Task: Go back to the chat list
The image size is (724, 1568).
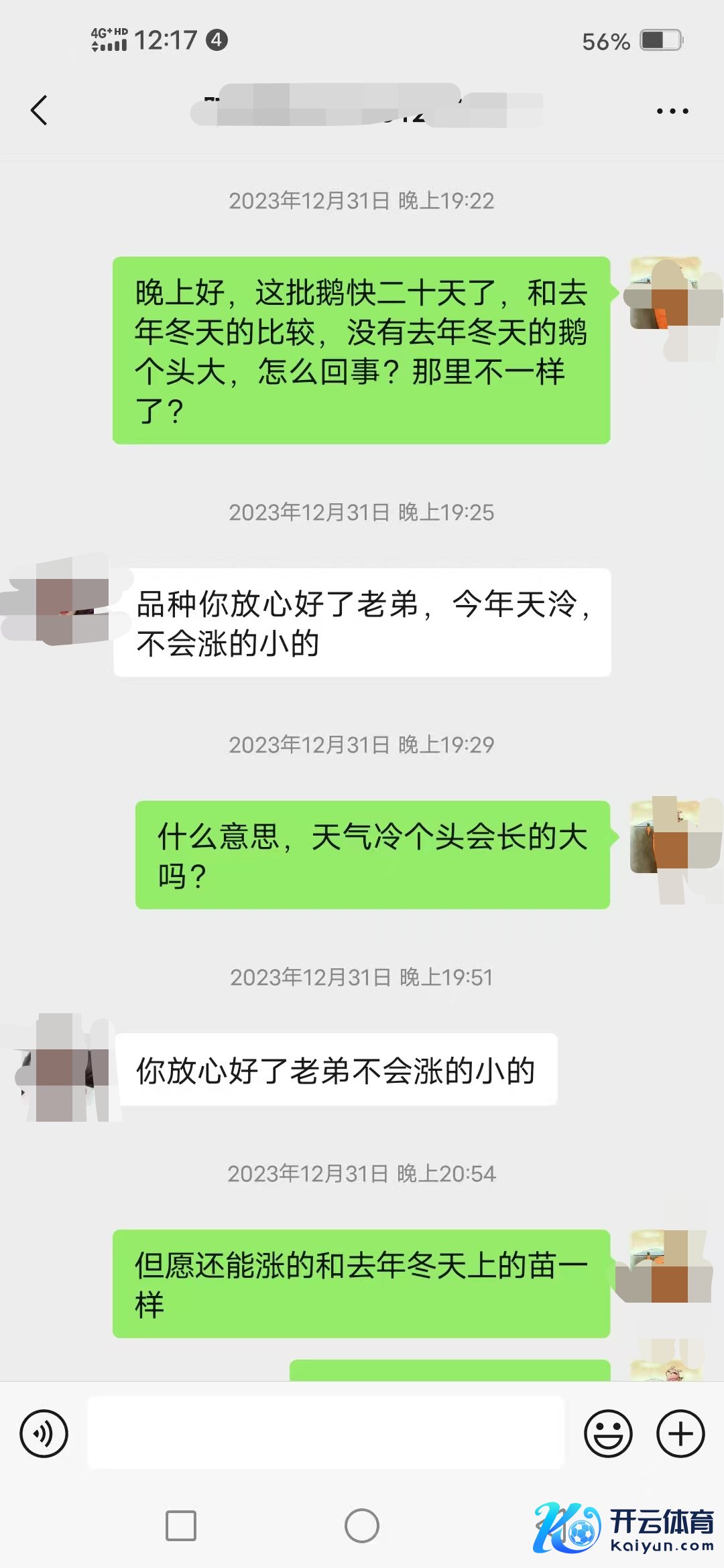Action: 39,111
